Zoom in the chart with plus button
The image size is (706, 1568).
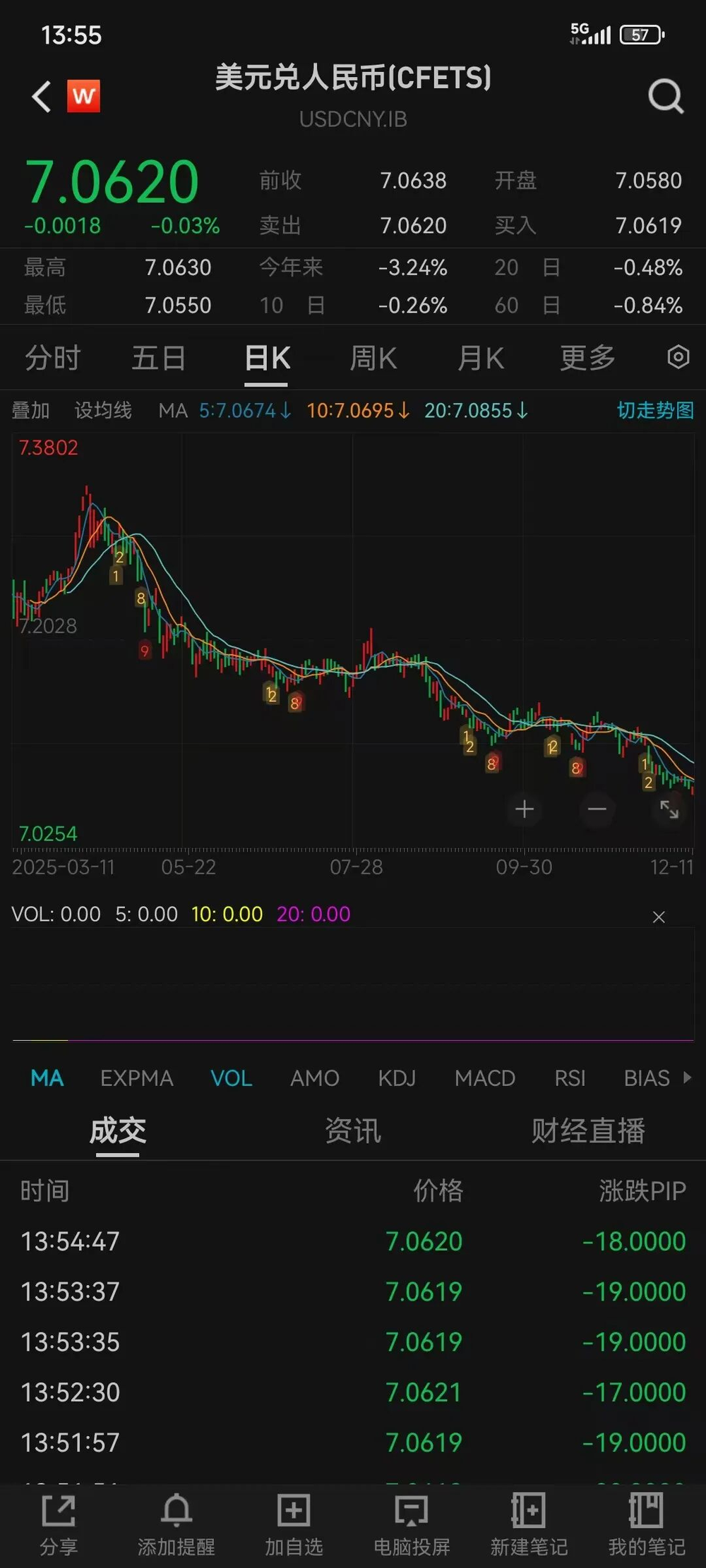(524, 809)
